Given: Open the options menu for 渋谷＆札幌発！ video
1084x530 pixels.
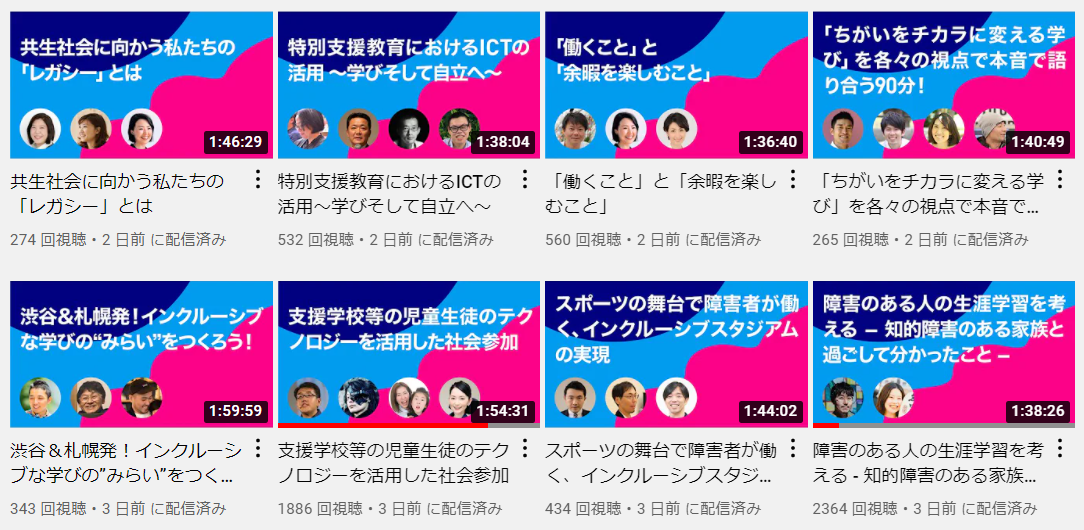Looking at the screenshot, I should point(257,449).
